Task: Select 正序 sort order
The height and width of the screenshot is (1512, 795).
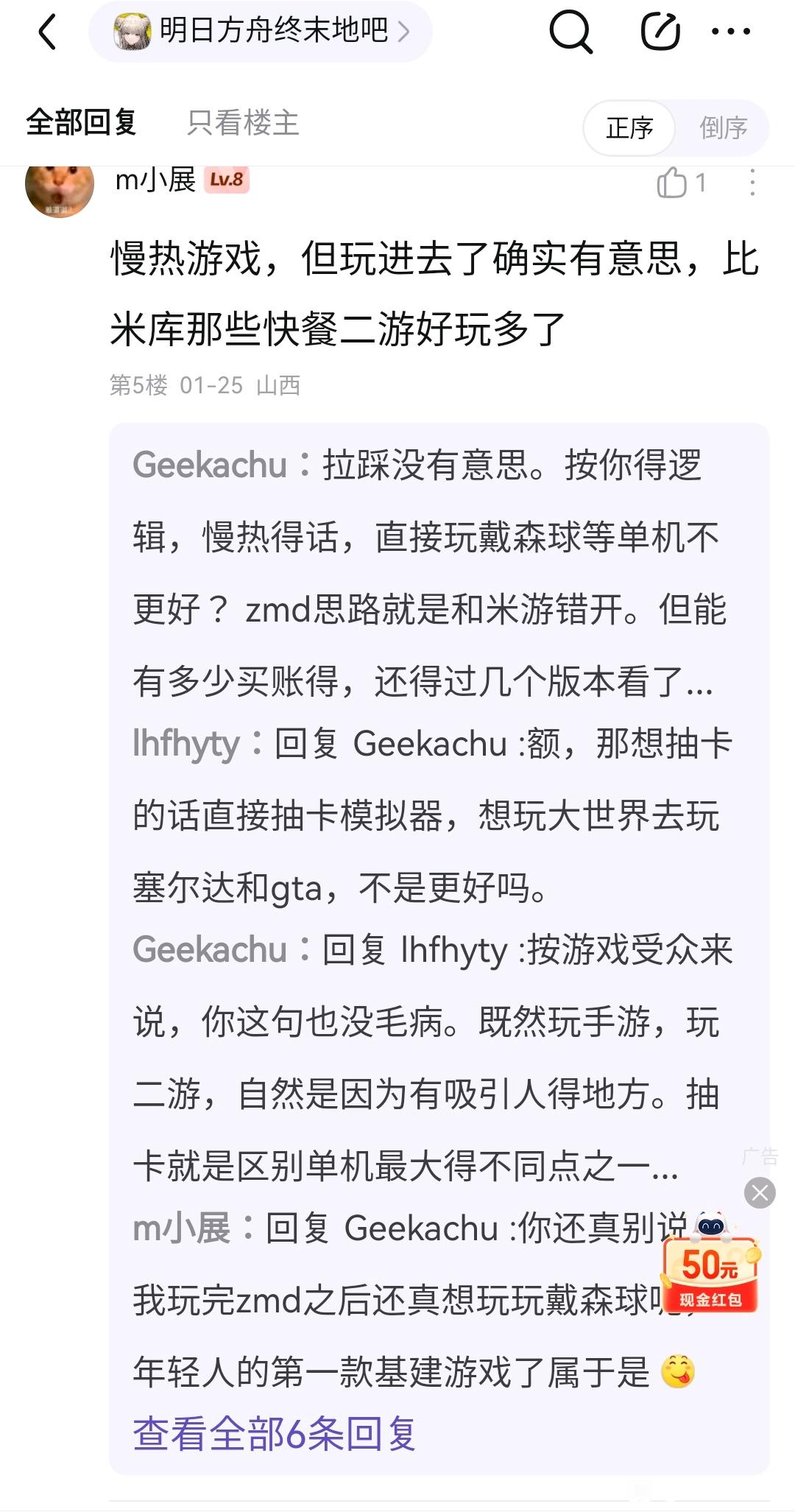Action: pos(629,128)
